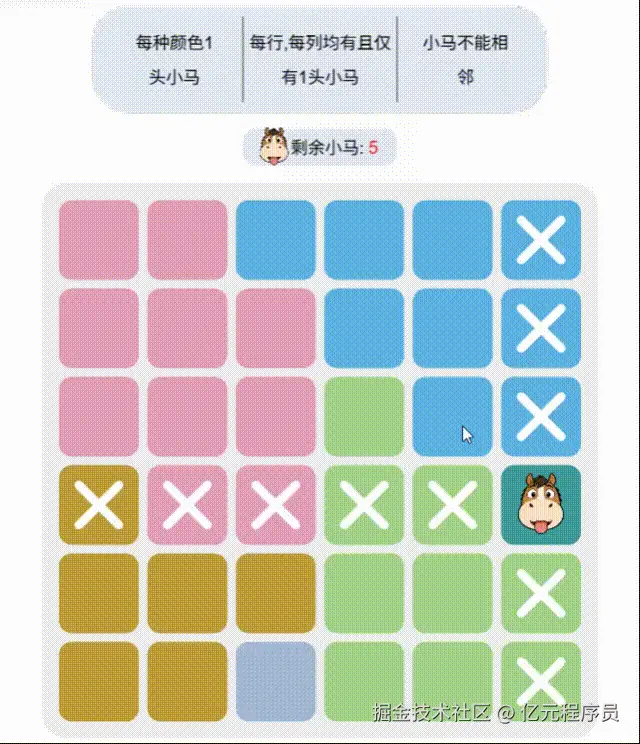The width and height of the screenshot is (640, 744).
Task: Tap the gold tile marked with X
Action: (x=99, y=505)
